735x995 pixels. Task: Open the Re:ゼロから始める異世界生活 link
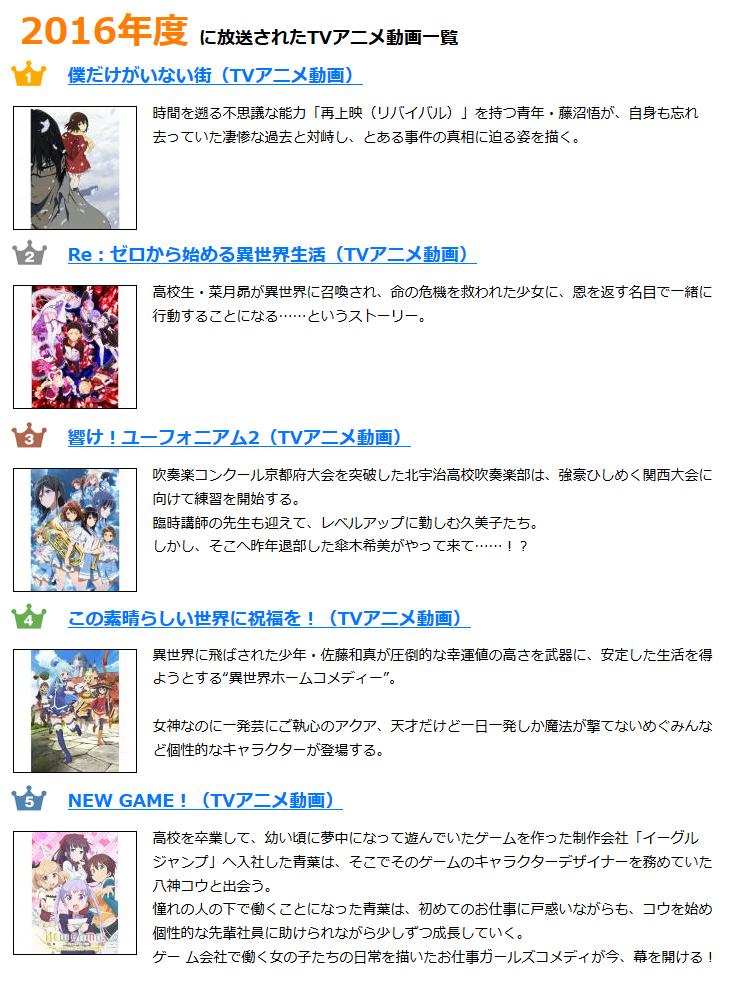[271, 255]
